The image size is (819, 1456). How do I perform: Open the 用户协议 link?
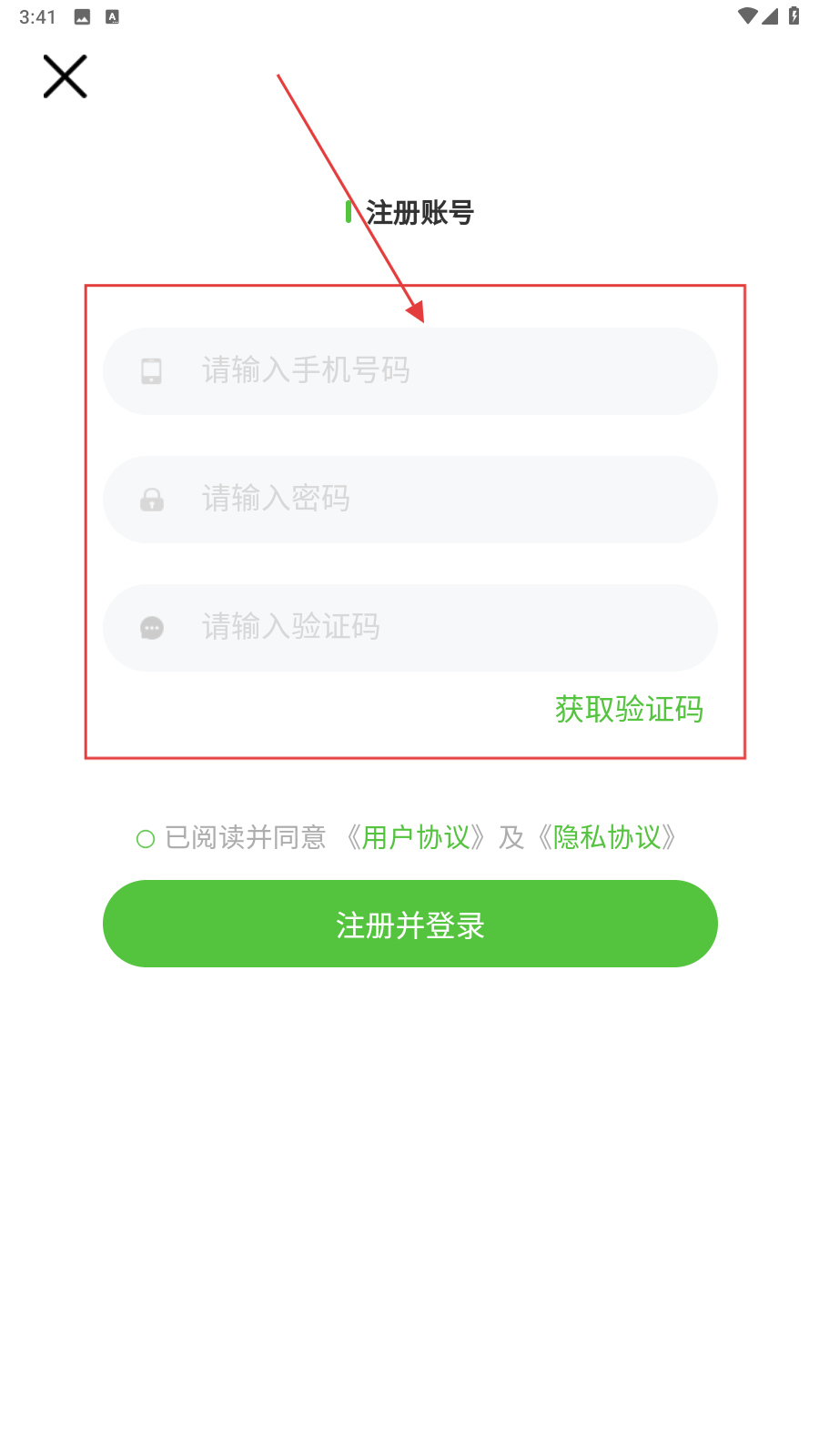click(x=416, y=837)
